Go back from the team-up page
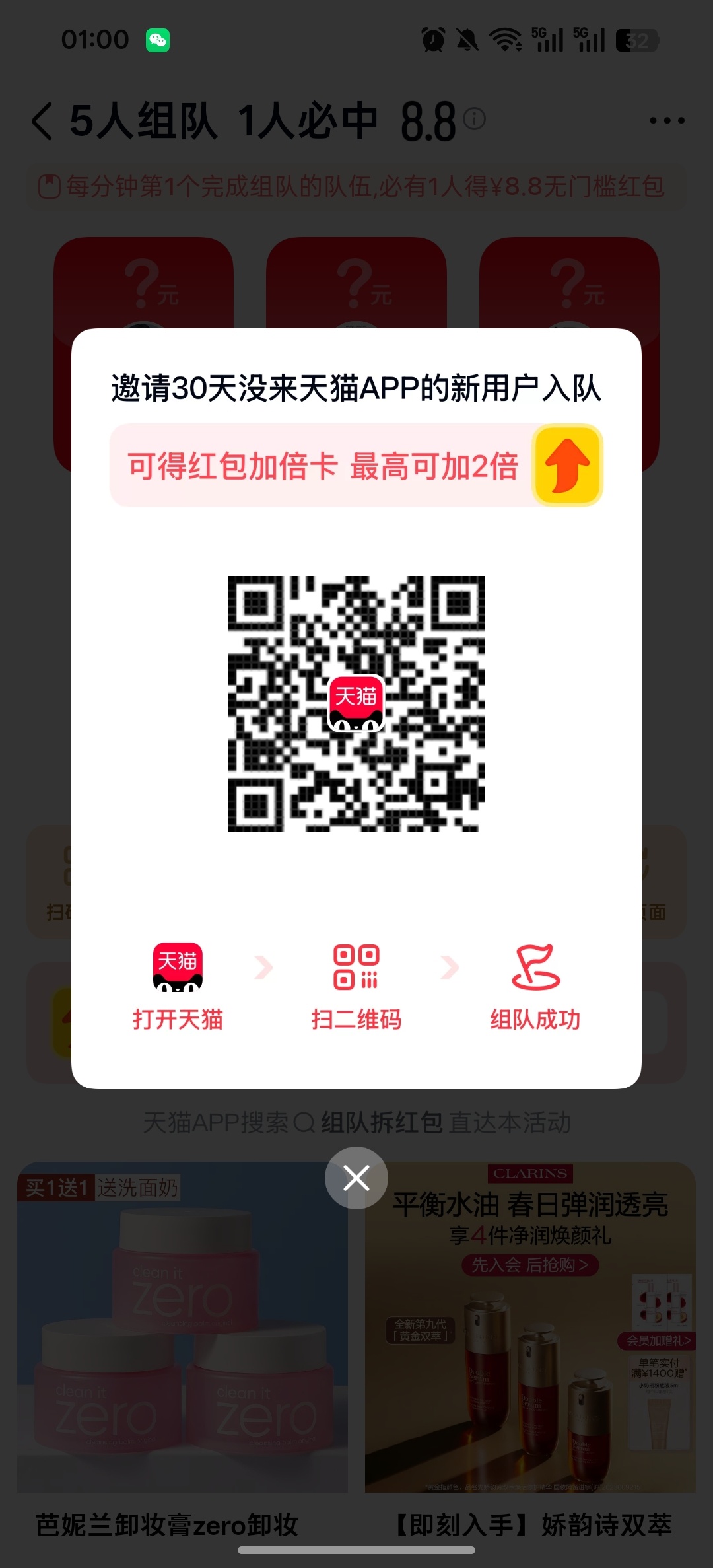The image size is (713, 1568). tap(42, 121)
